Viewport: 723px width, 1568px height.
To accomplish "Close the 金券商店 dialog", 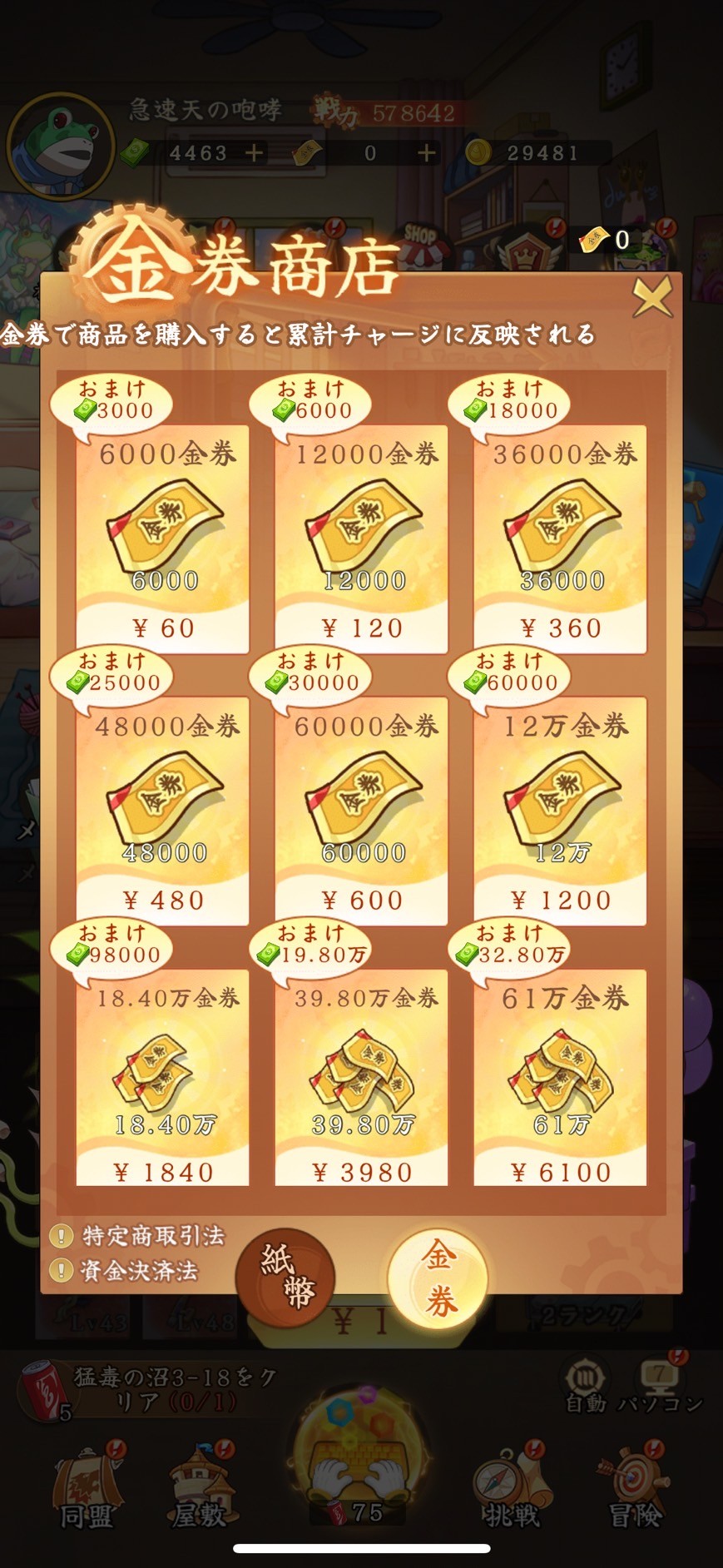I will coord(651,297).
